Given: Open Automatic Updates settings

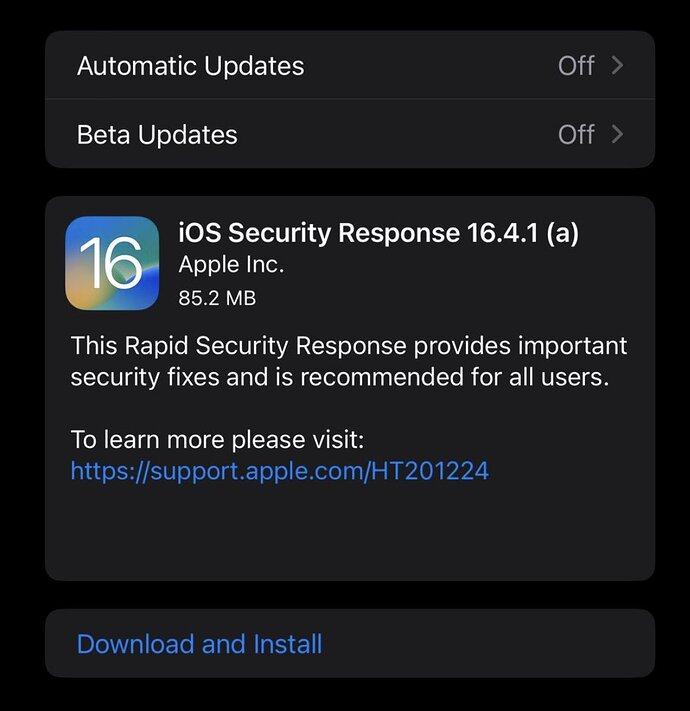Looking at the screenshot, I should pos(350,66).
